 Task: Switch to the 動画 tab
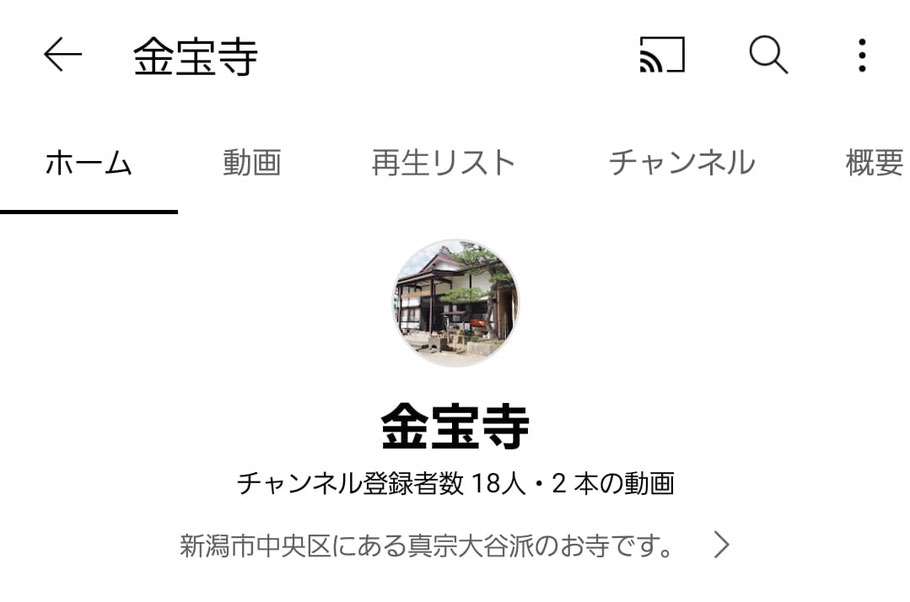[x=252, y=163]
